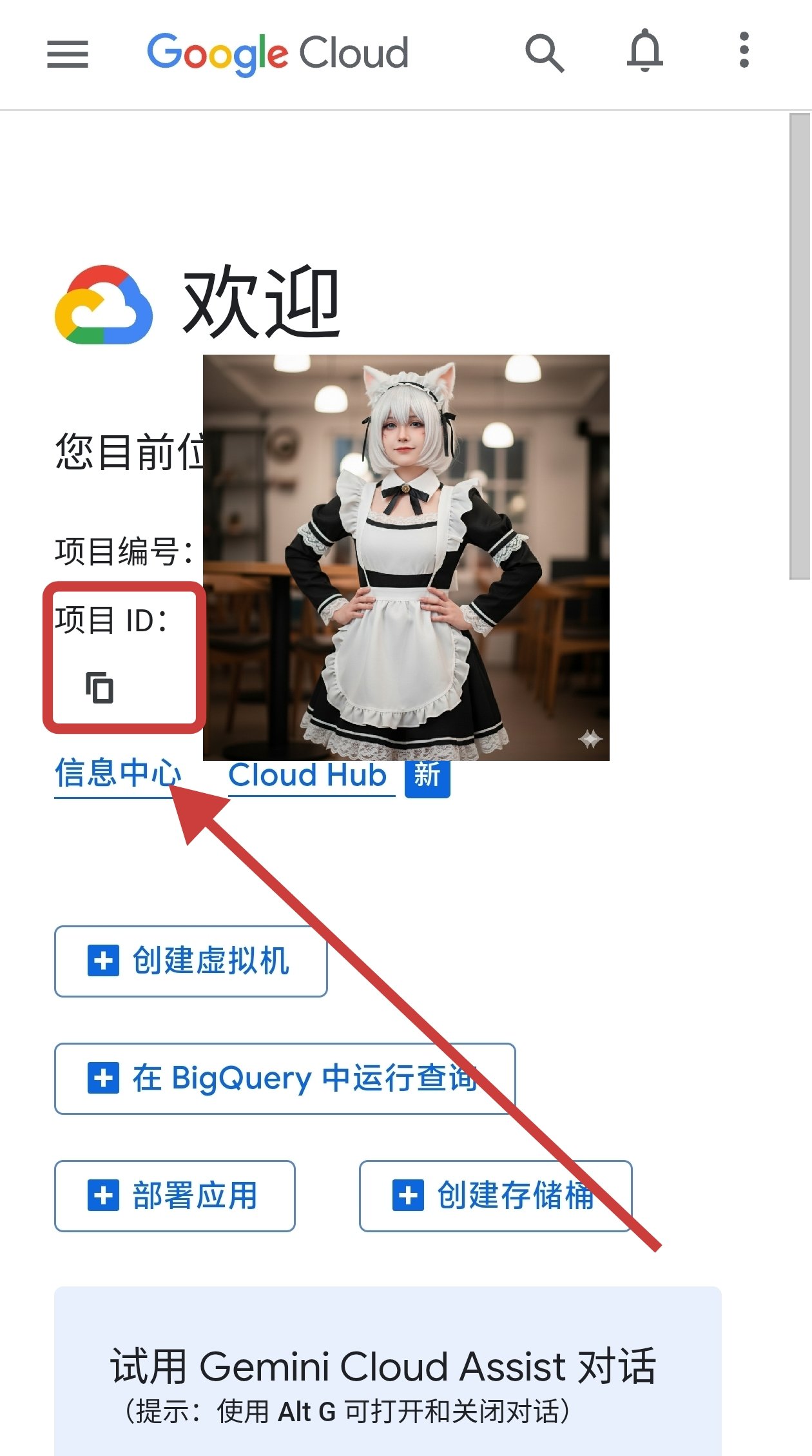
Task: Open the 信息中心 link
Action: tap(117, 774)
